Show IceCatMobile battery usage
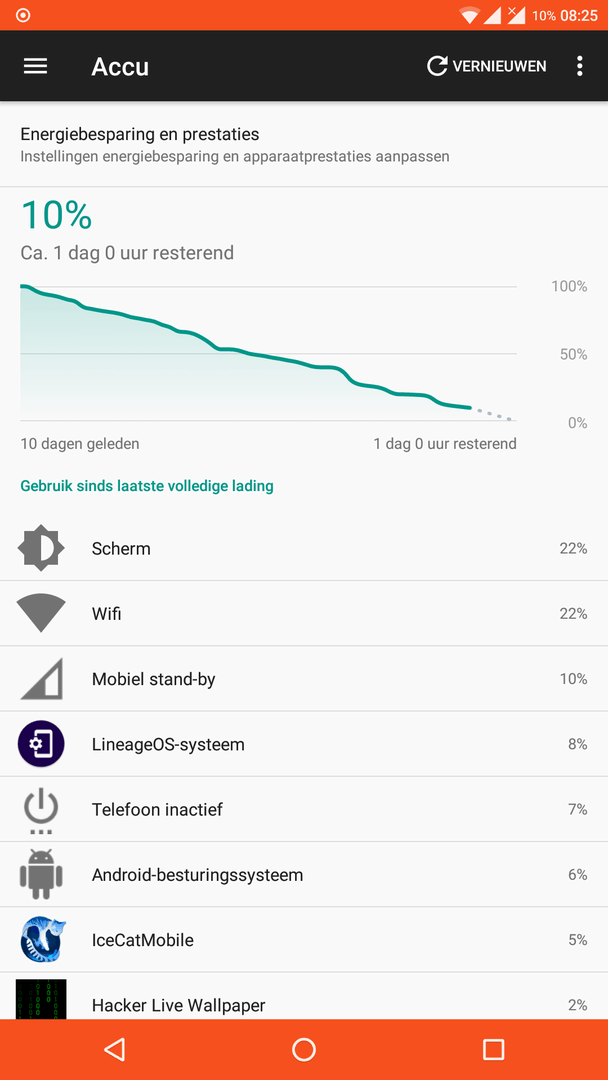608x1080 pixels. point(304,940)
